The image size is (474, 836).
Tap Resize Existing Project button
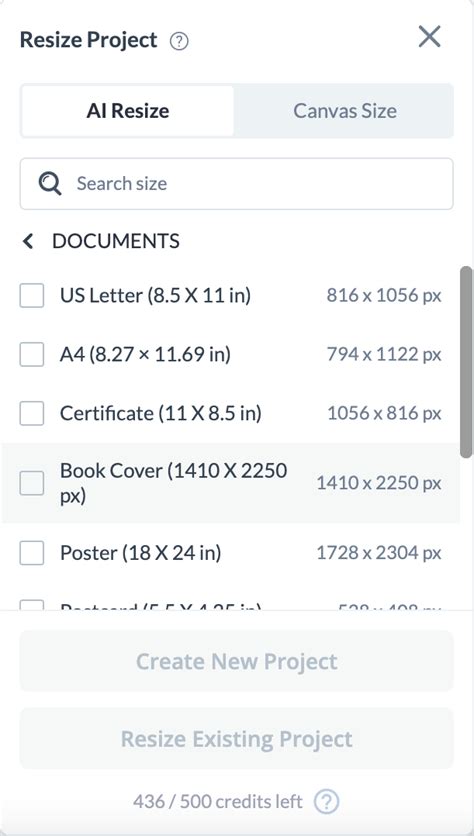tap(237, 739)
